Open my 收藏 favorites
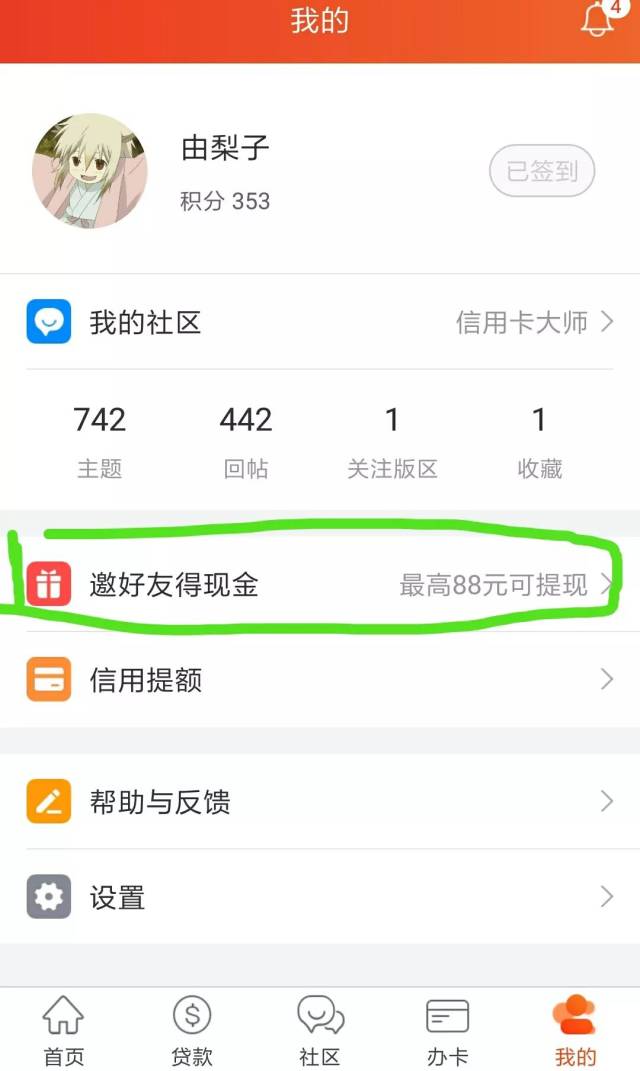Image resolution: width=640 pixels, height=1071 pixels. pos(540,441)
